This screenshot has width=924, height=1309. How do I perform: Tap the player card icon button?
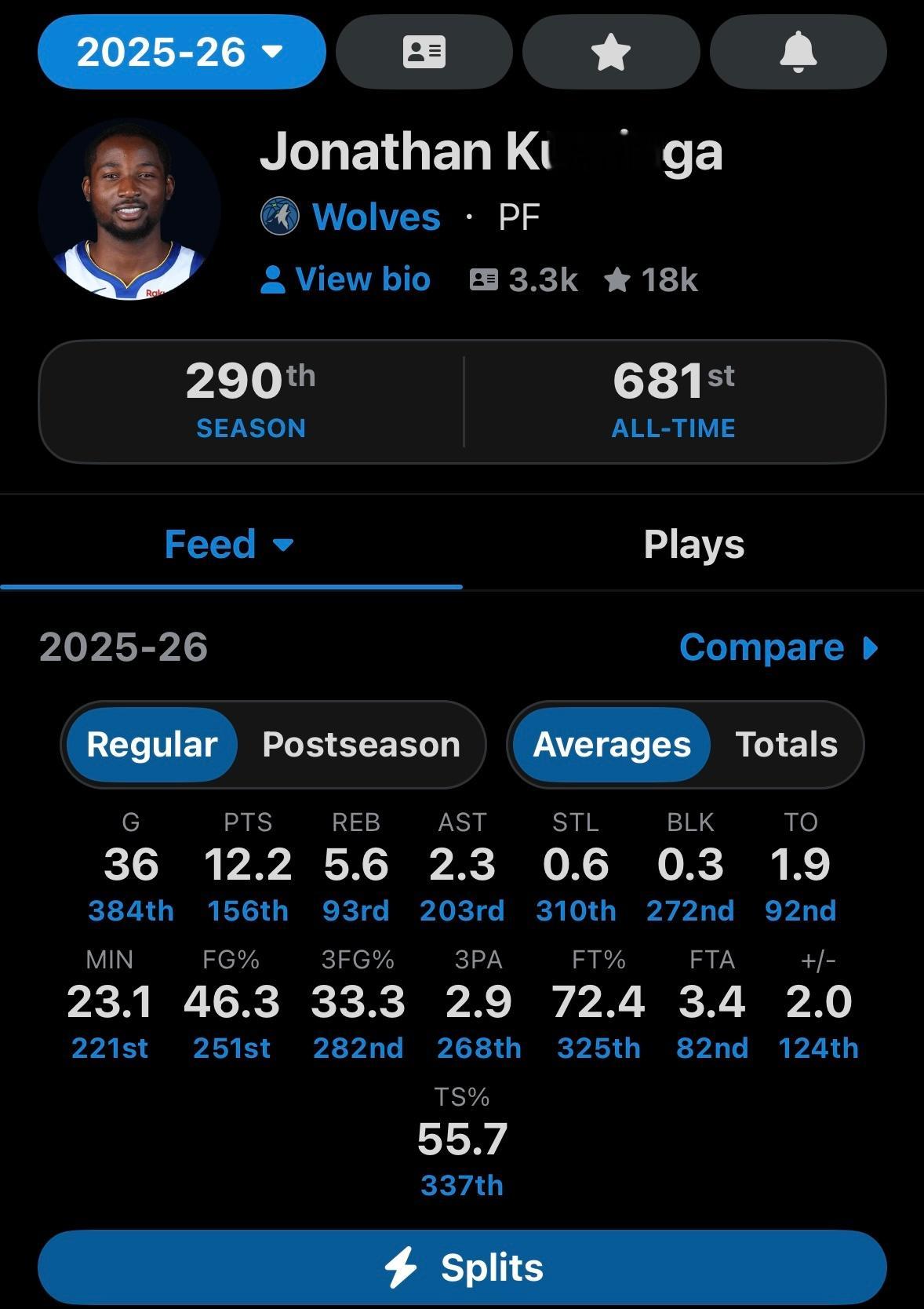(x=424, y=53)
